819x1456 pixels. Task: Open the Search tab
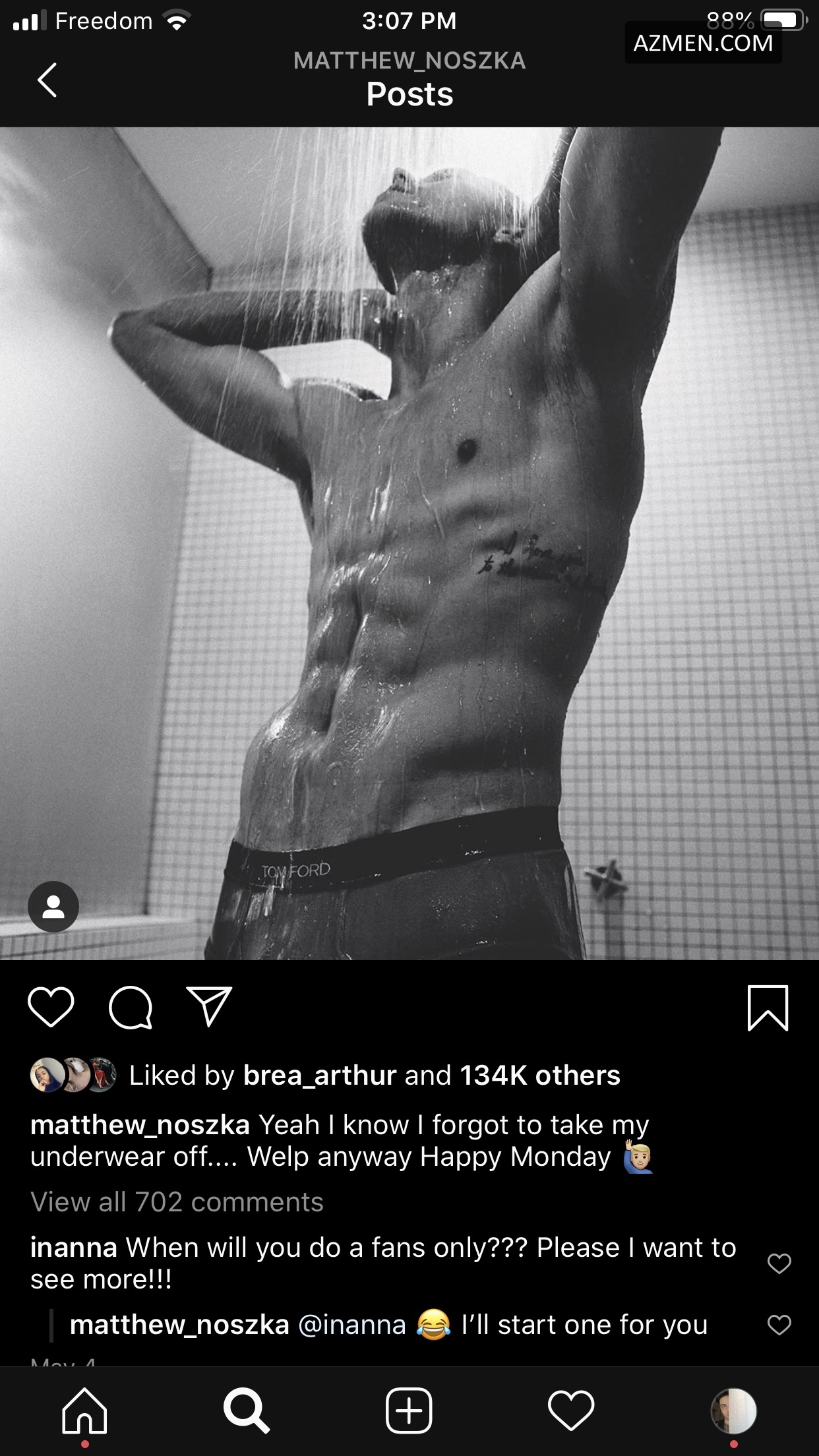246,1411
